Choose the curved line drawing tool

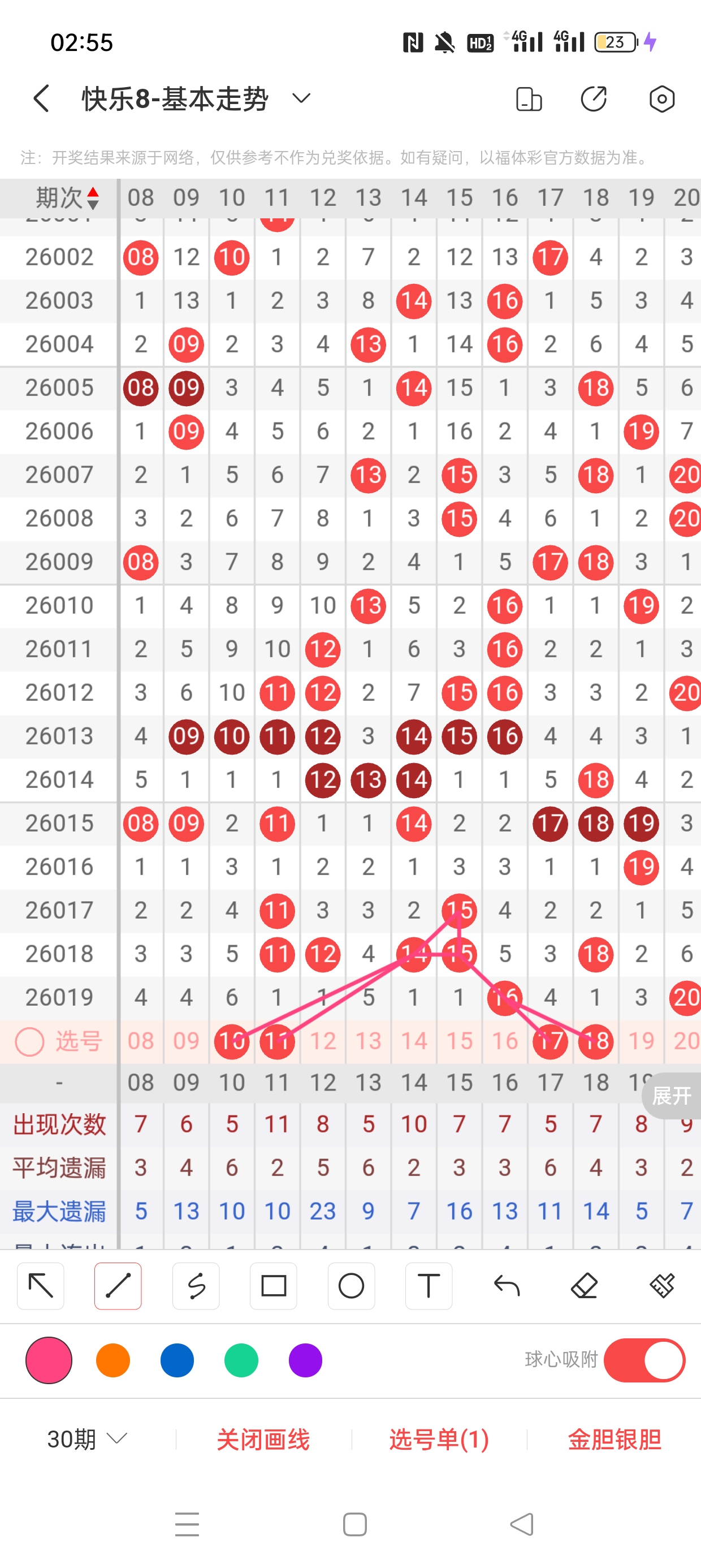point(196,1286)
